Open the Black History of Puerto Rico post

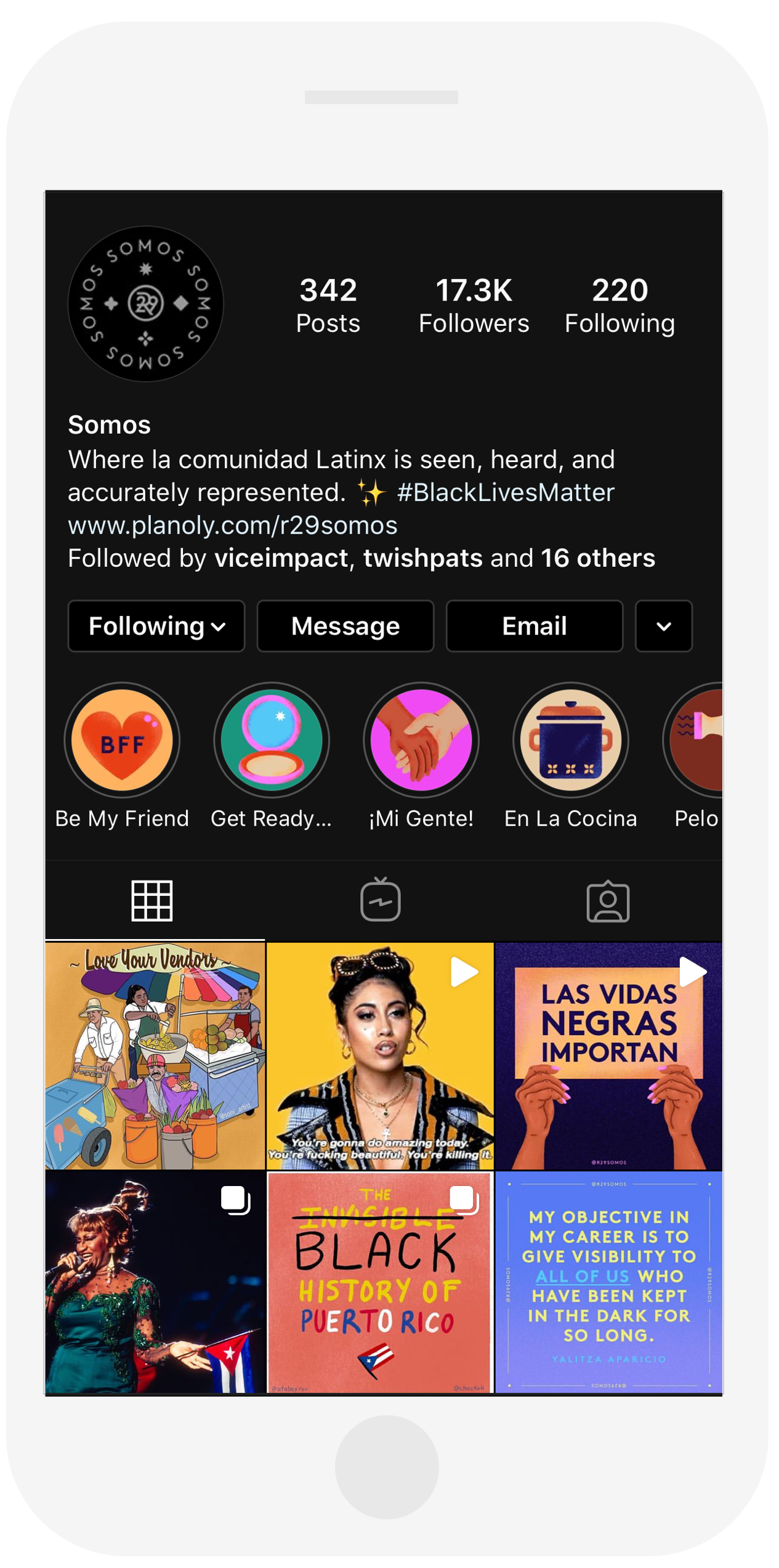click(380, 1282)
